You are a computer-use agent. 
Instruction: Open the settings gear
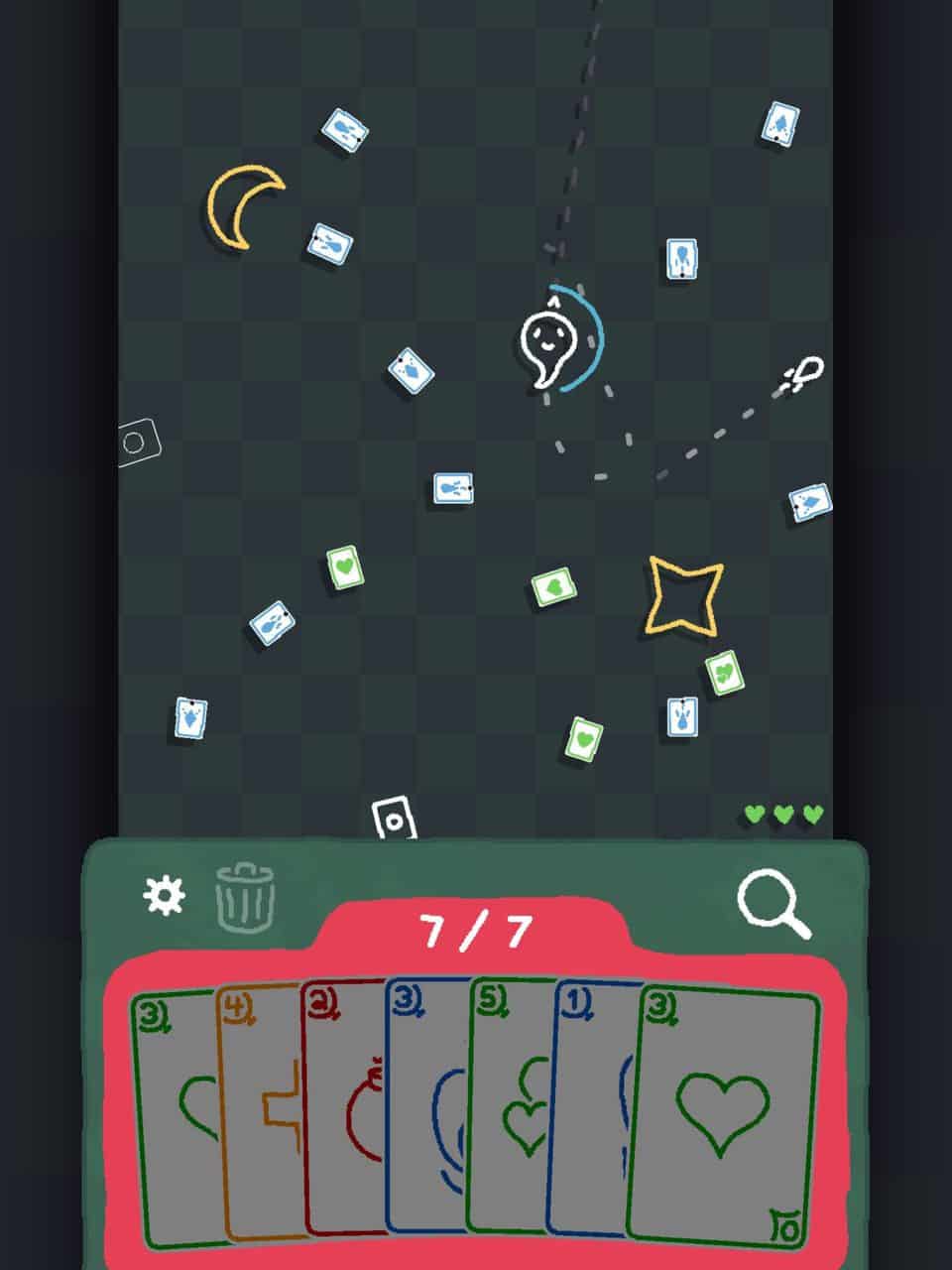164,895
